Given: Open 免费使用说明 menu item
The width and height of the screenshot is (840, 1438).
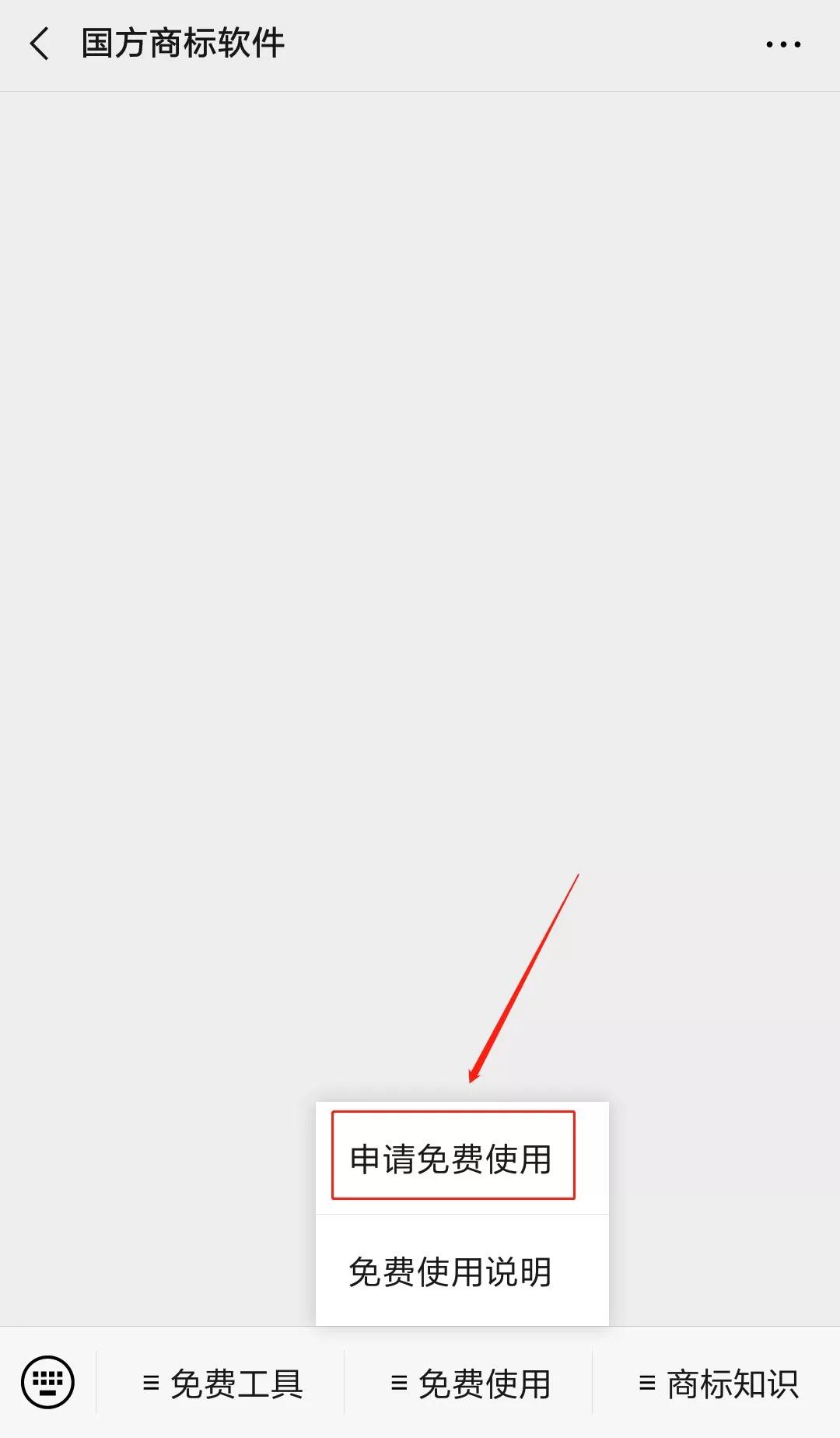Looking at the screenshot, I should [x=450, y=1271].
